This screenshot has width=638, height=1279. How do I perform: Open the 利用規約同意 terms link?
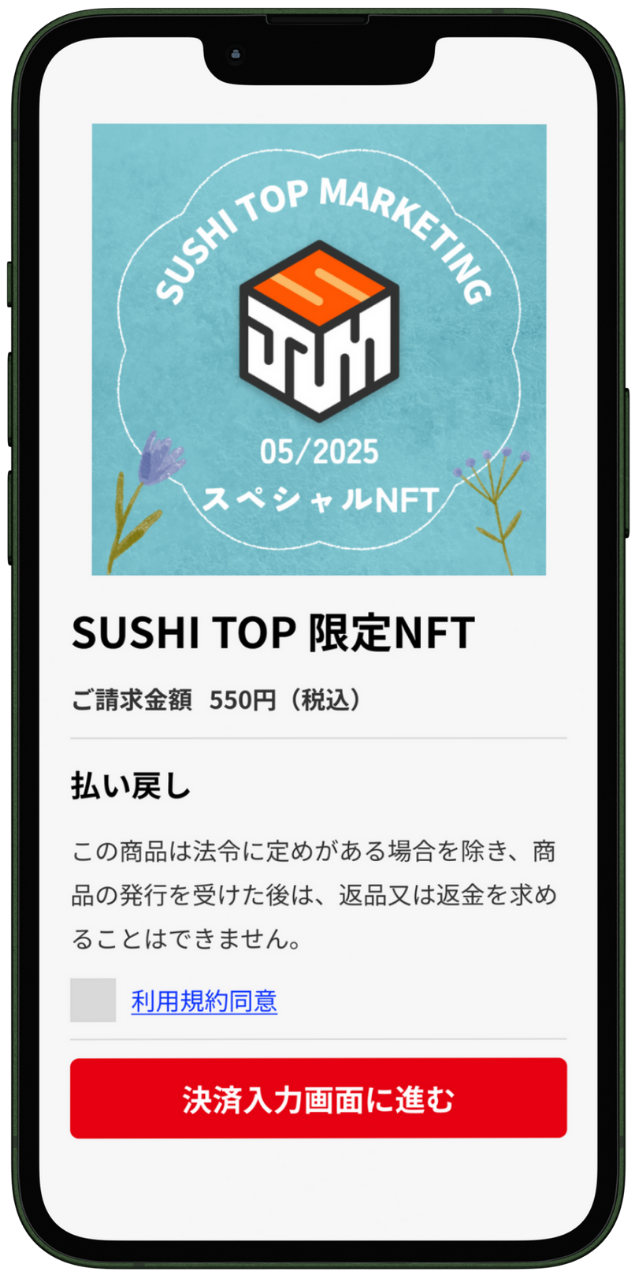point(204,1001)
